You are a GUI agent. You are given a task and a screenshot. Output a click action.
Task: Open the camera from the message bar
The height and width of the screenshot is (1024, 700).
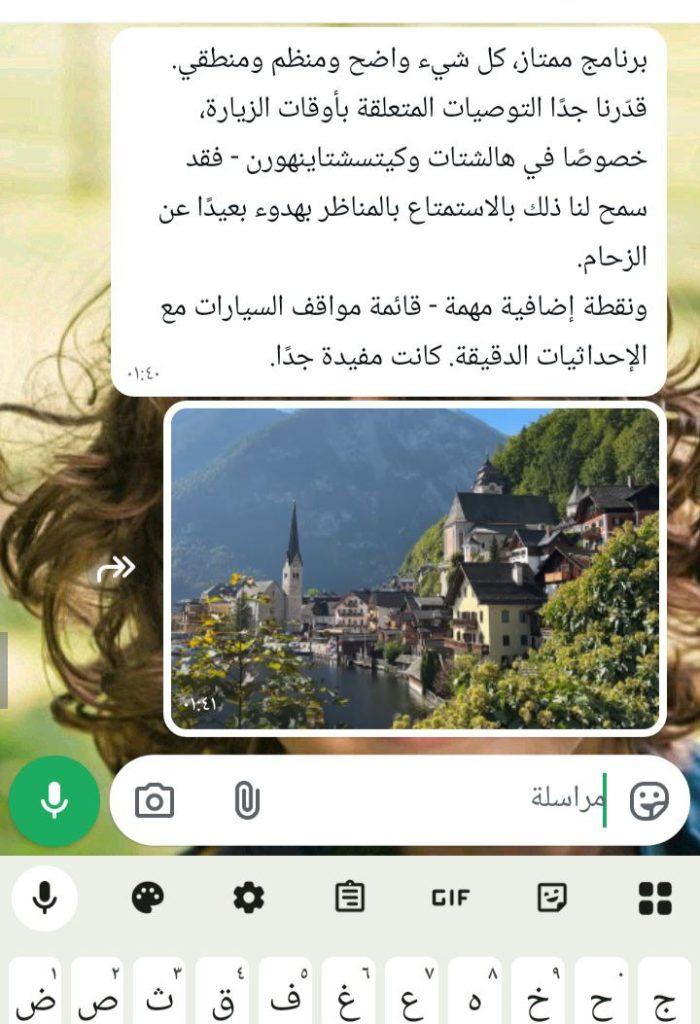click(154, 800)
